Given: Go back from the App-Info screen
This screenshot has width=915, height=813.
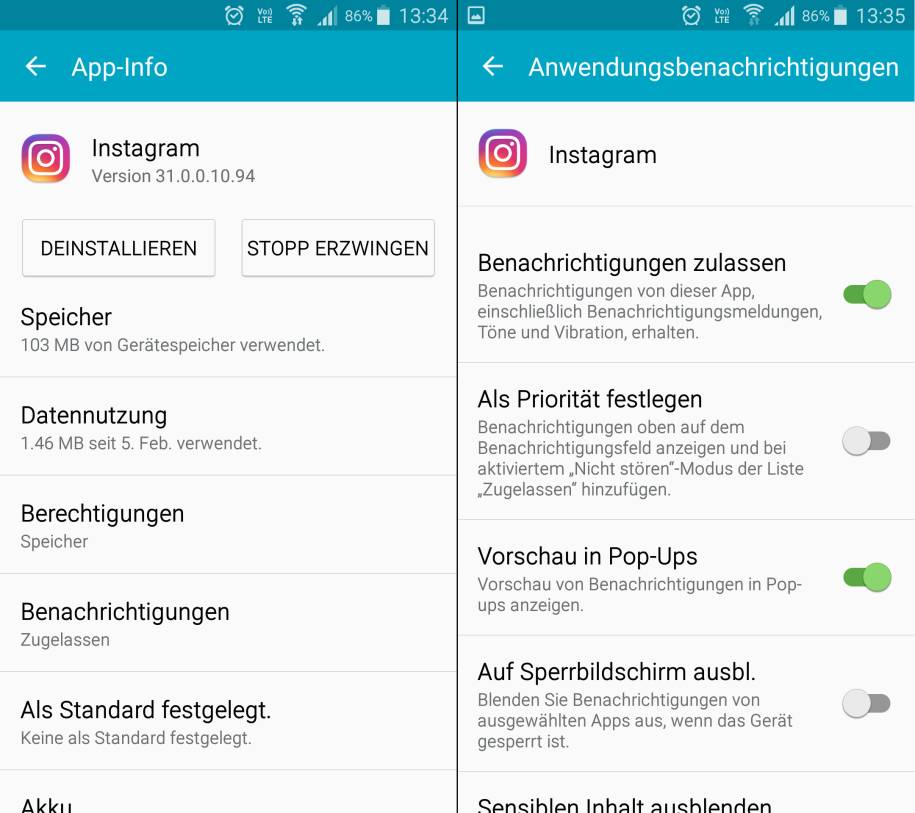Looking at the screenshot, I should (x=36, y=67).
